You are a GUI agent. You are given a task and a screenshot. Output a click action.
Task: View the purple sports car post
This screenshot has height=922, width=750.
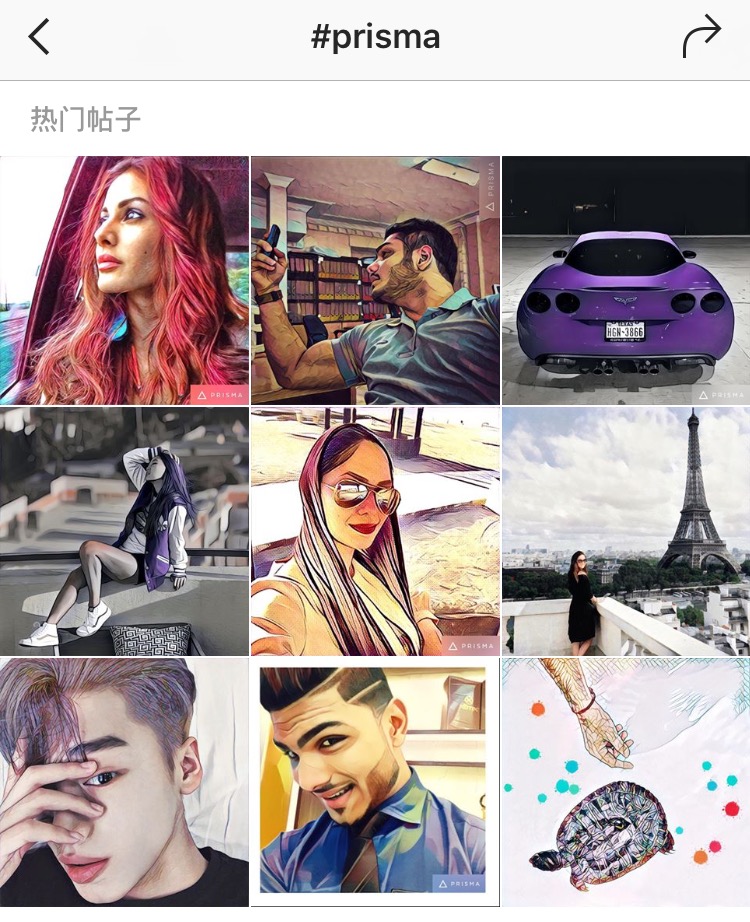[x=626, y=280]
